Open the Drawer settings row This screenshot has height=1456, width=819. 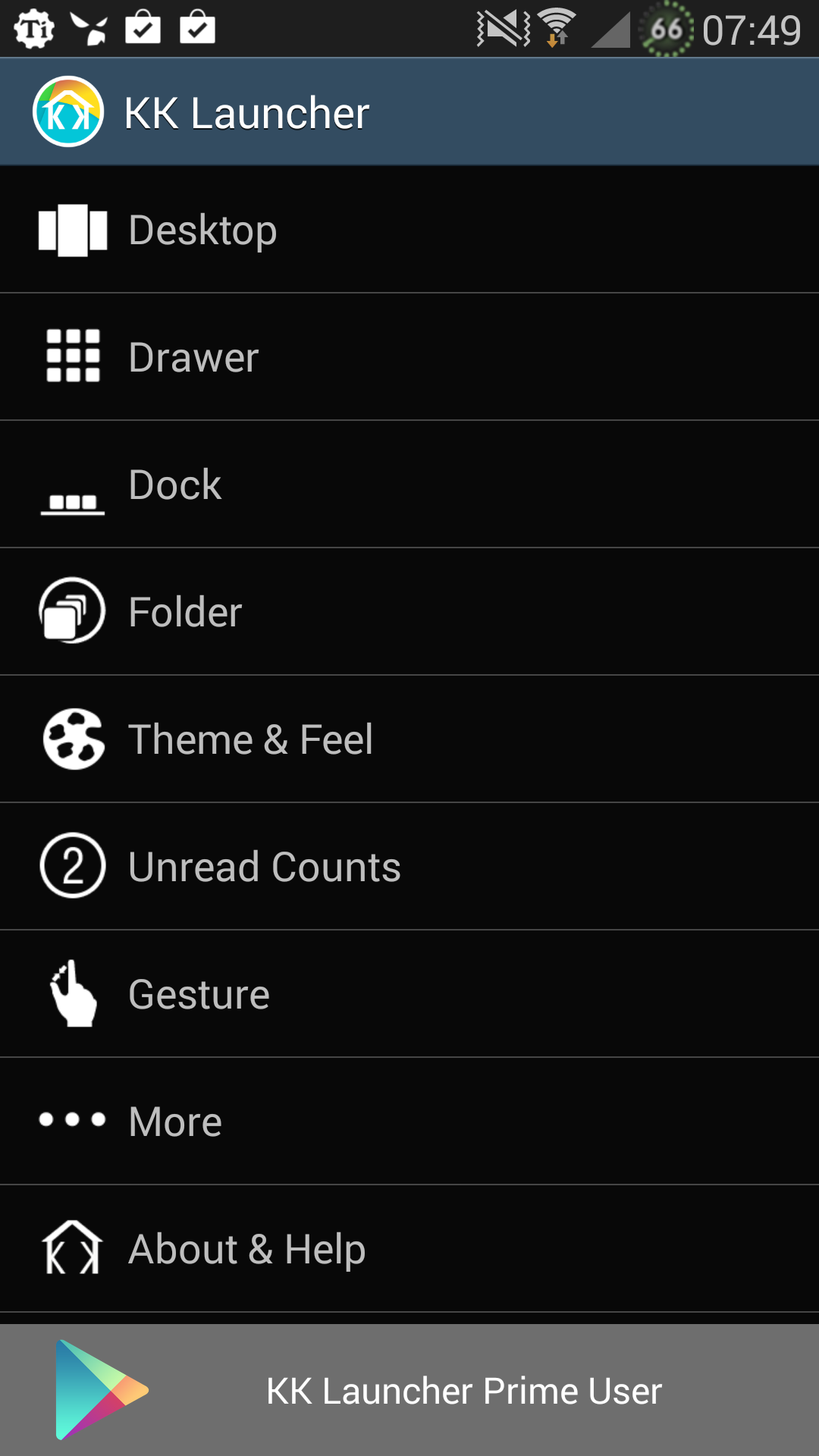(x=409, y=357)
